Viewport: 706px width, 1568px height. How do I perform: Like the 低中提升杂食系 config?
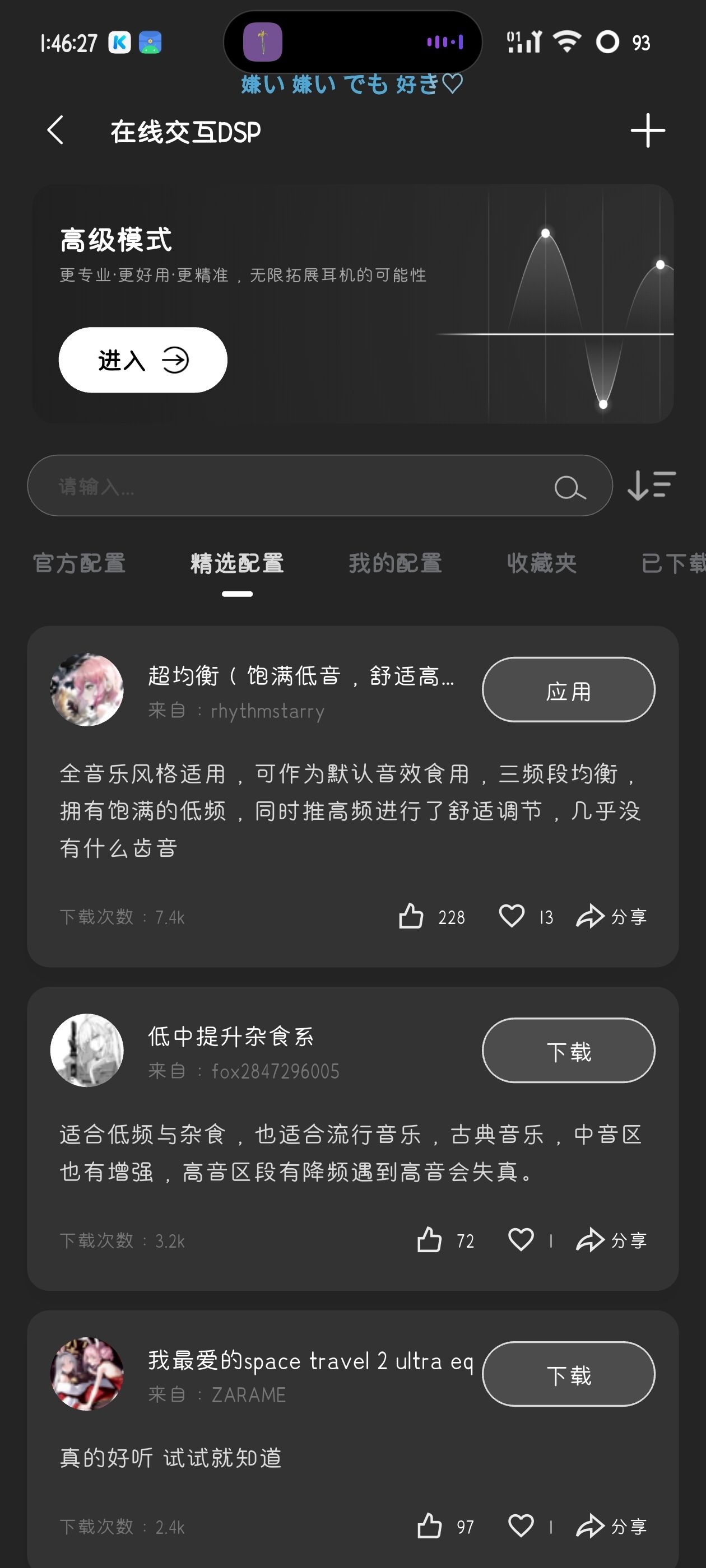point(429,1240)
